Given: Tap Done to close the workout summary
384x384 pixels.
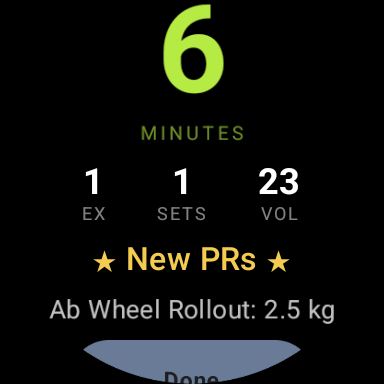Looking at the screenshot, I should pos(192,362).
